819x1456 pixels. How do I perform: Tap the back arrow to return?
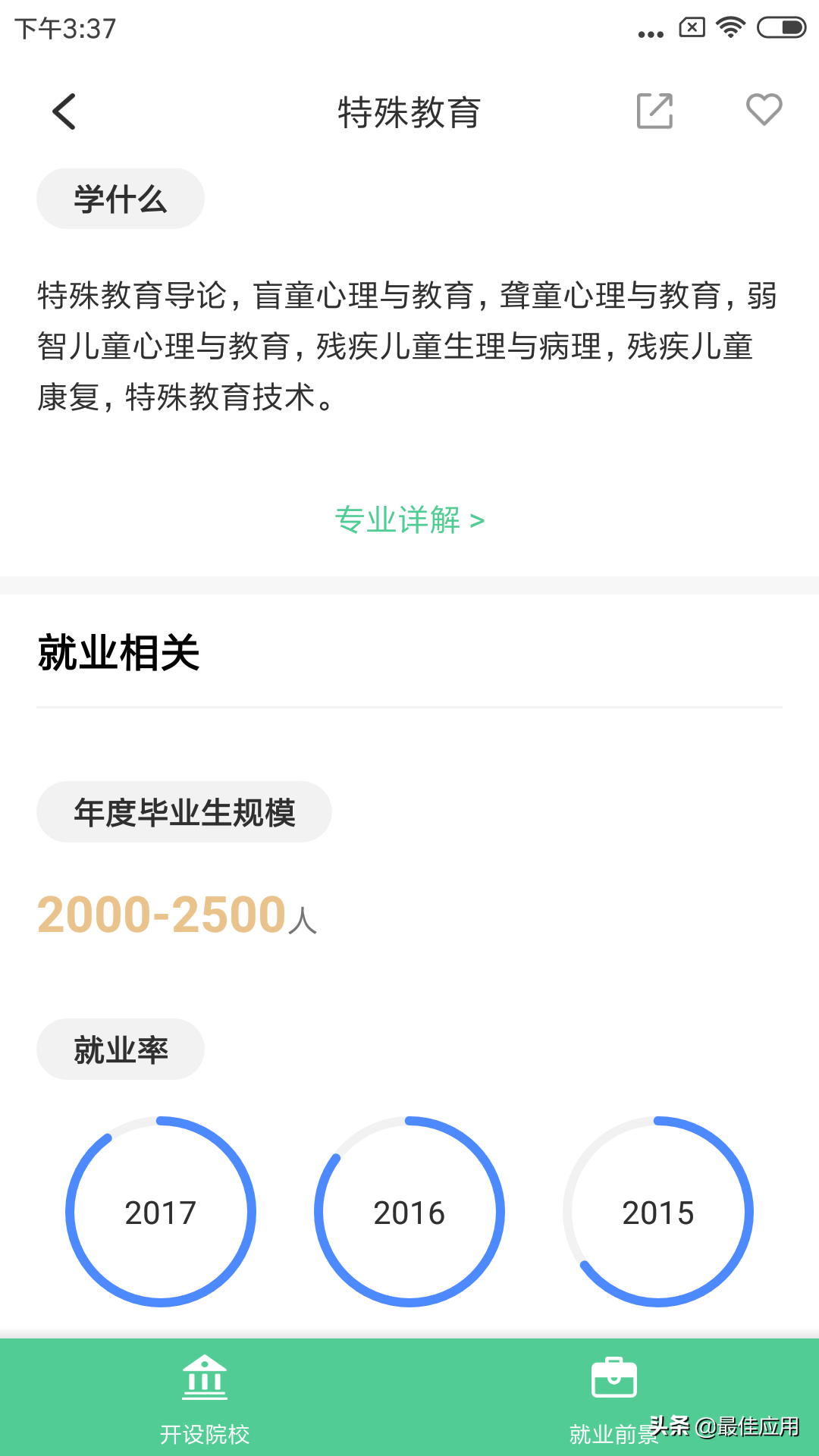[64, 111]
